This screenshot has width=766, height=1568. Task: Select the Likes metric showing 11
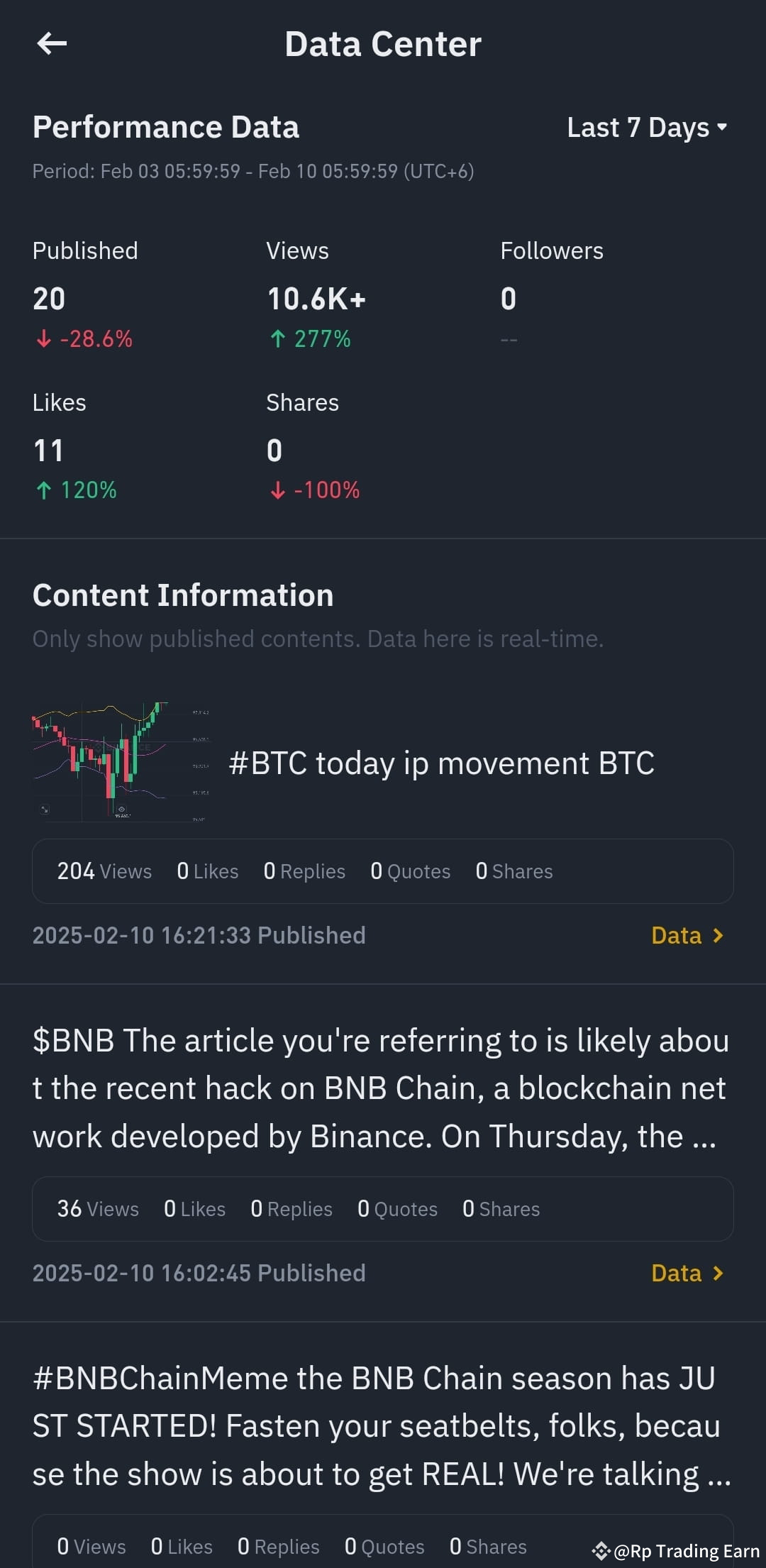click(48, 450)
